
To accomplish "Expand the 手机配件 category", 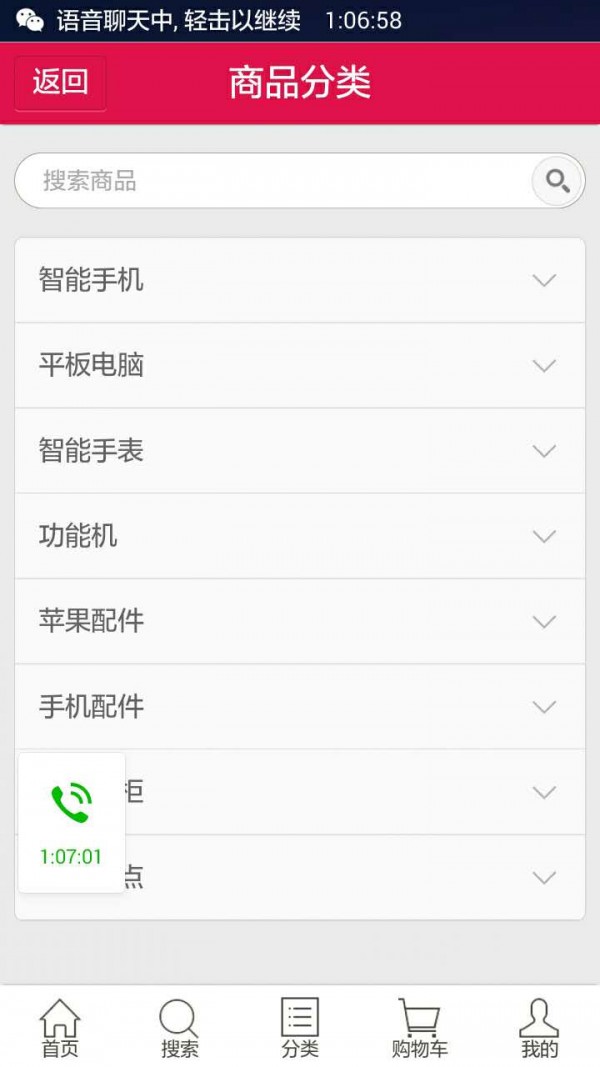I will click(300, 707).
